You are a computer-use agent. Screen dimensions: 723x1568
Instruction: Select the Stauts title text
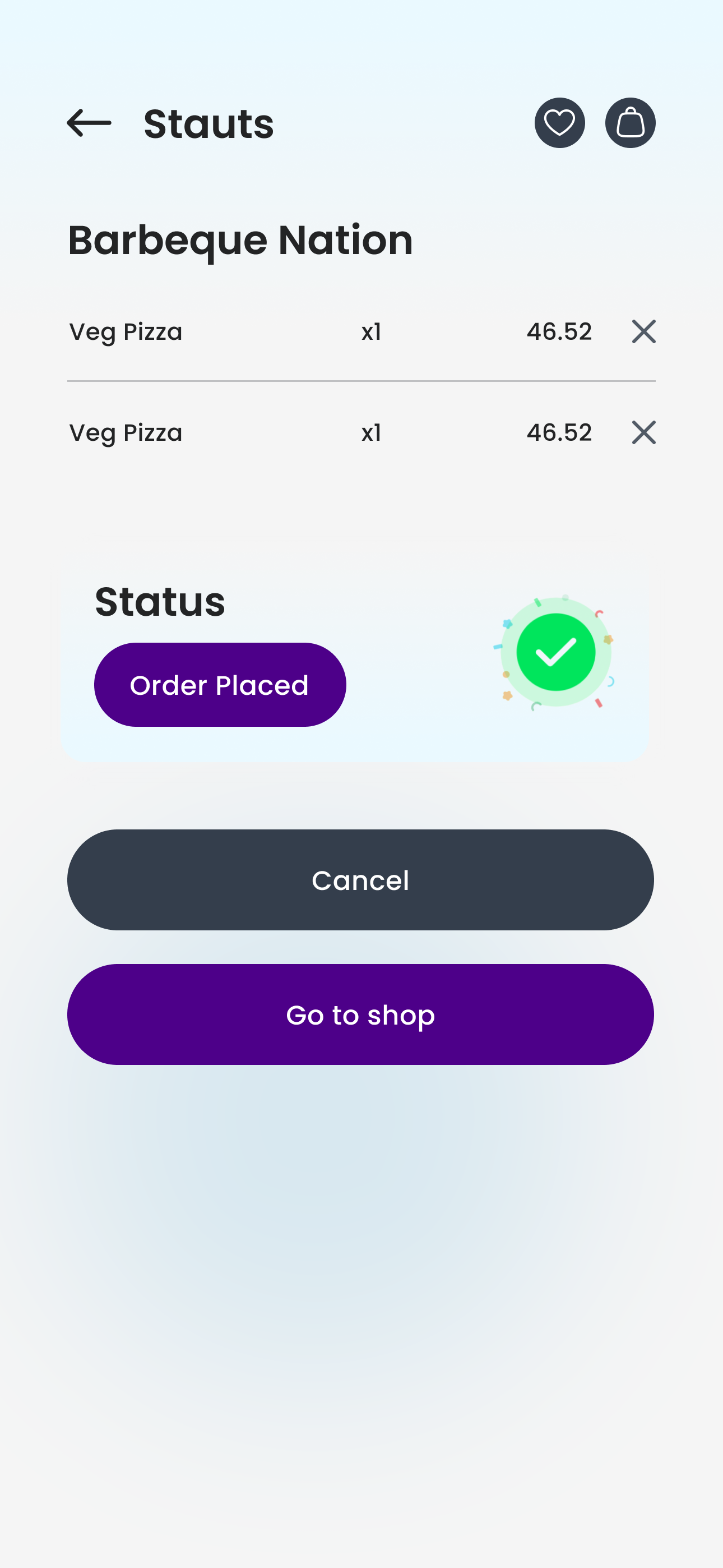(207, 123)
